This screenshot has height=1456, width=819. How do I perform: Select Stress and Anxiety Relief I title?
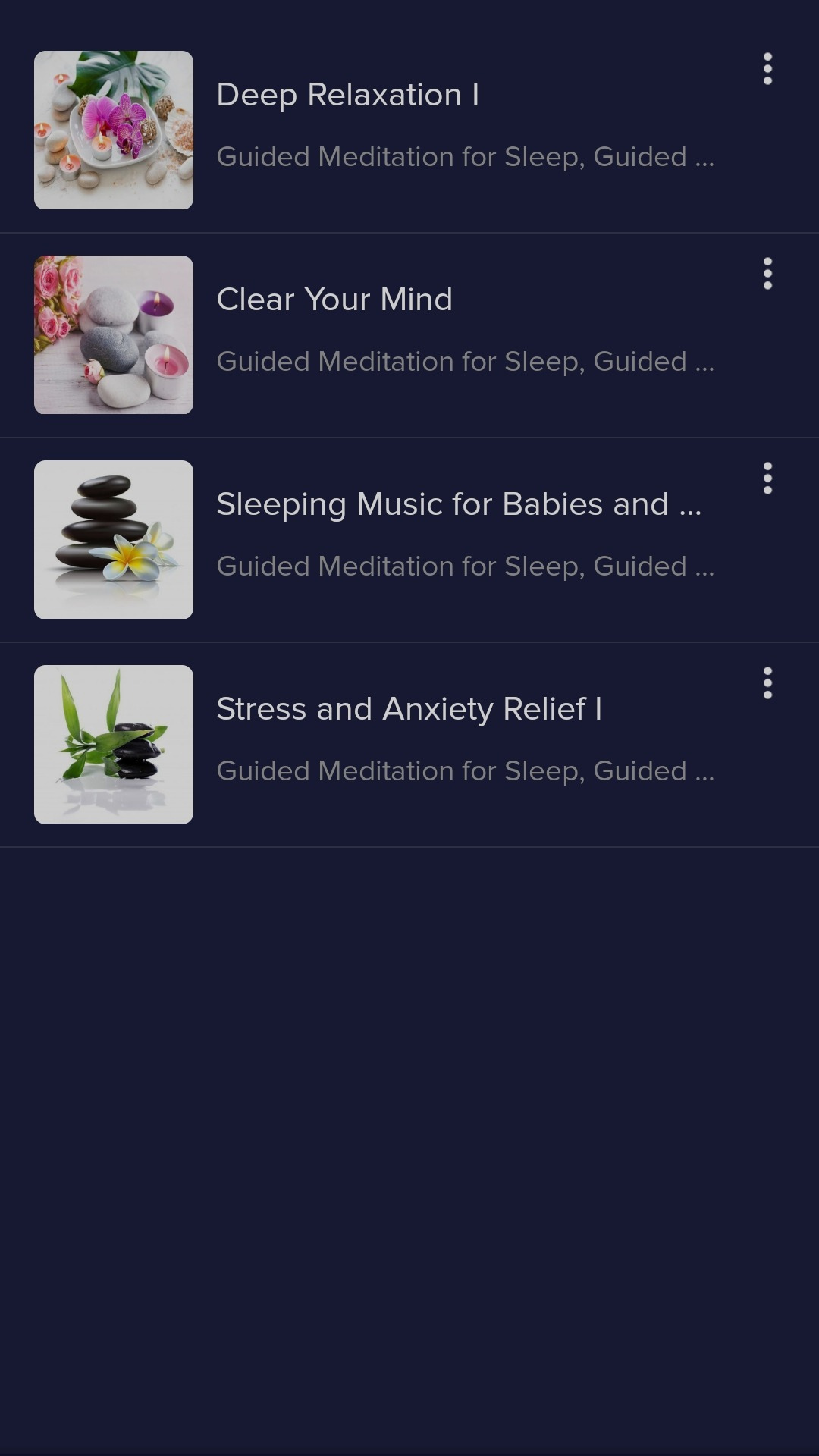(x=409, y=708)
